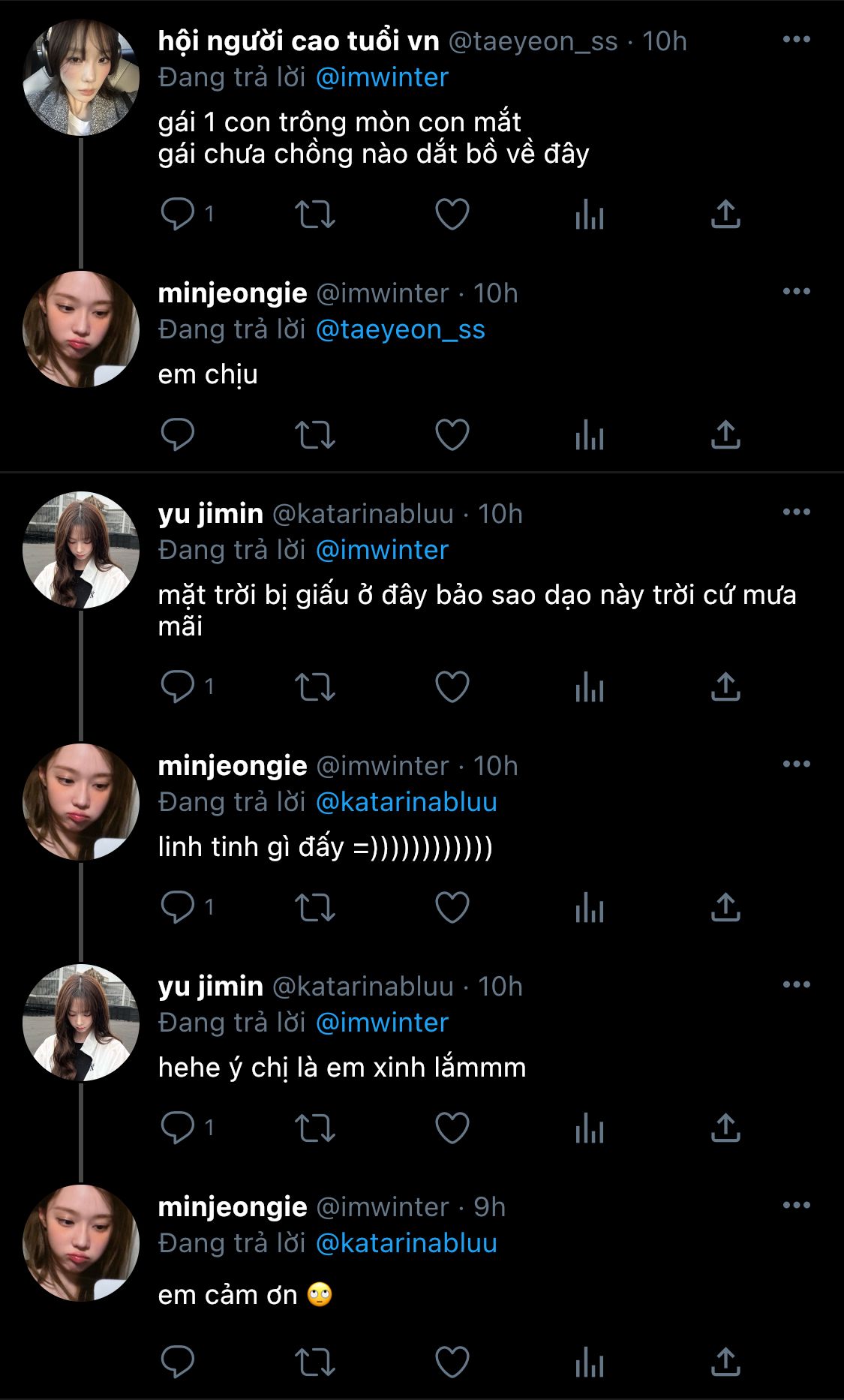Share the "em chịu" tweet
Image resolution: width=844 pixels, height=1400 pixels.
click(x=725, y=435)
